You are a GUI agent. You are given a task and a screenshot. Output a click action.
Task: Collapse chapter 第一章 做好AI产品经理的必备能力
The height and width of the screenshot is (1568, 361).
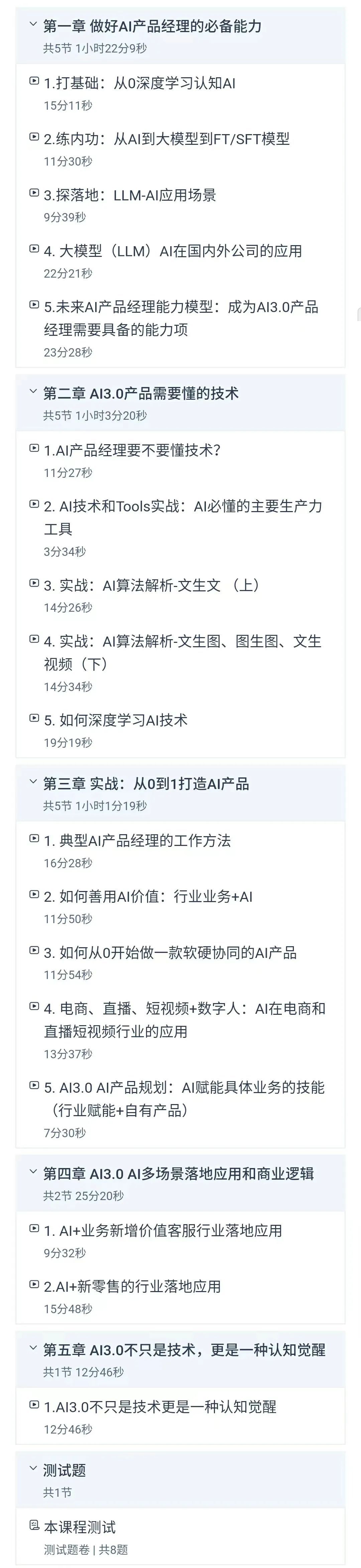(x=33, y=25)
